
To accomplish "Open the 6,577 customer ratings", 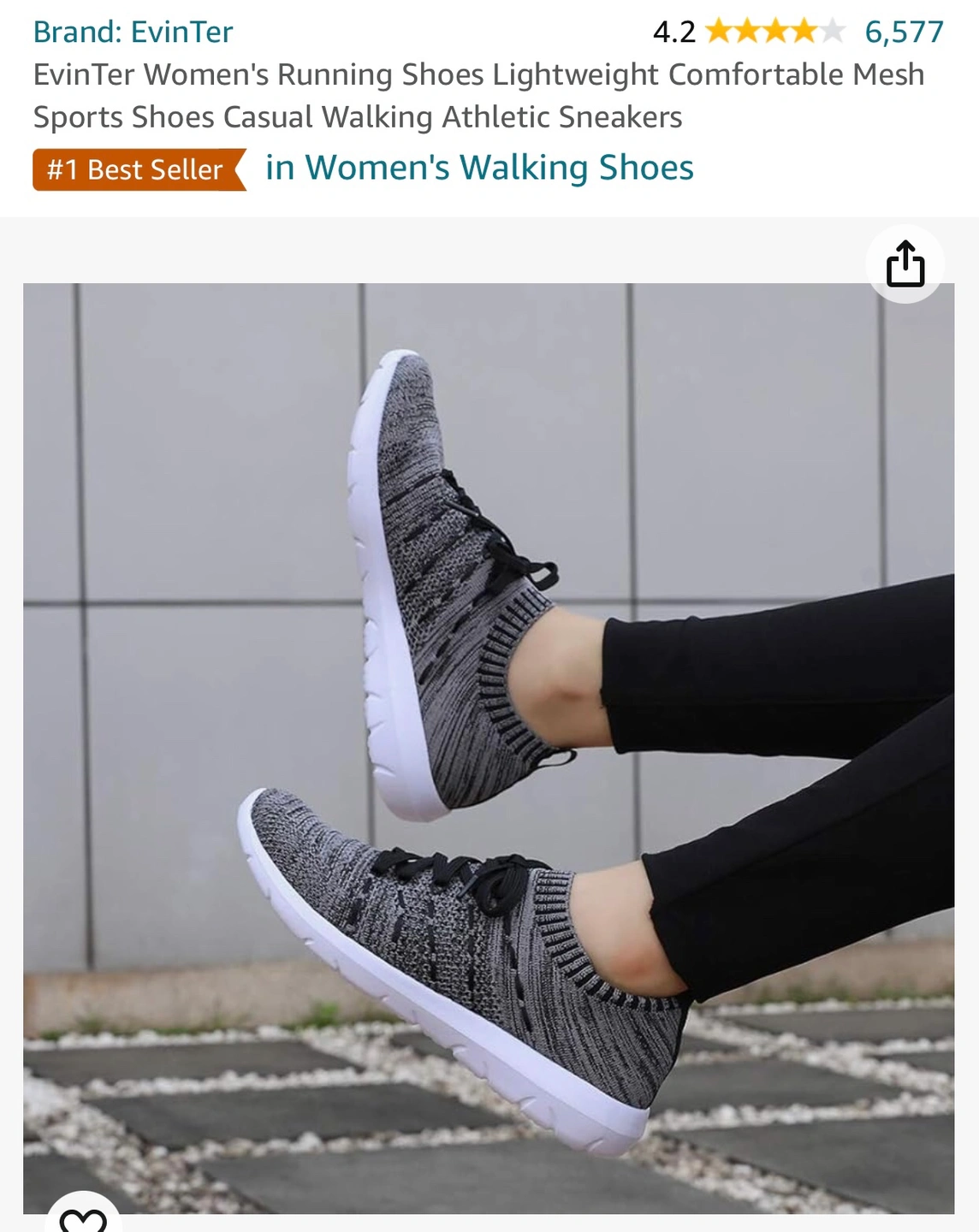I will 904,32.
